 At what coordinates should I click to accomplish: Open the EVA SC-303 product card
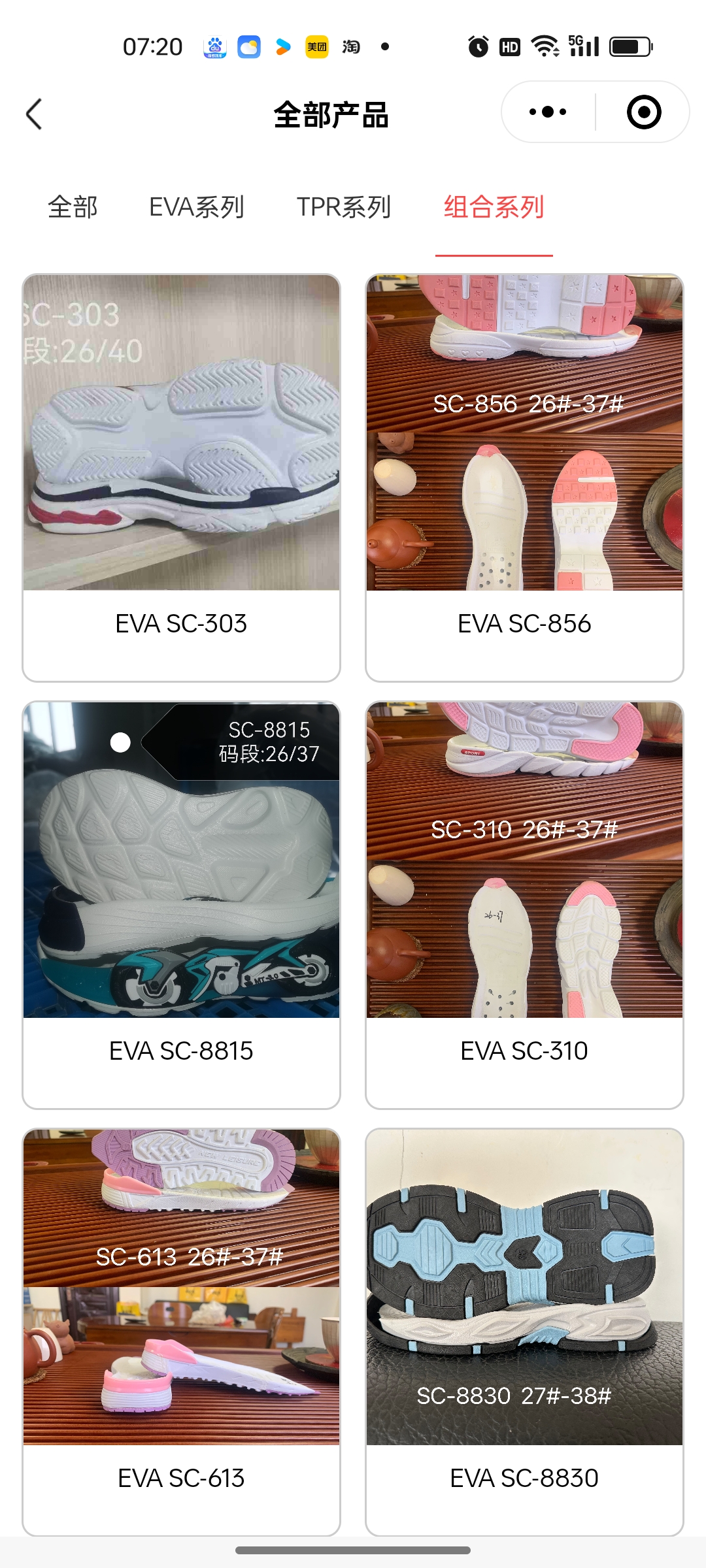(x=181, y=477)
